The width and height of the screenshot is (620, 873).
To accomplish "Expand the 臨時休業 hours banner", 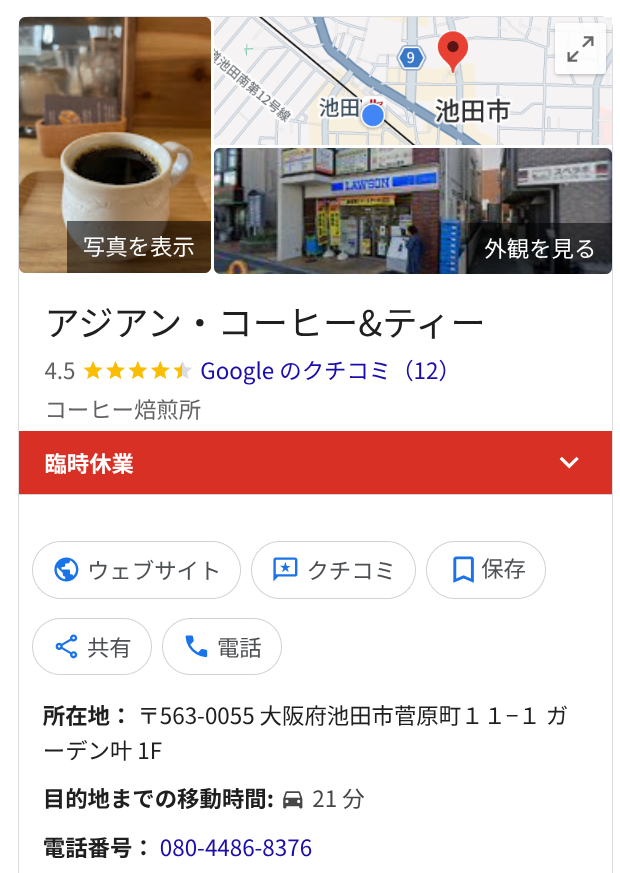I will [x=569, y=463].
